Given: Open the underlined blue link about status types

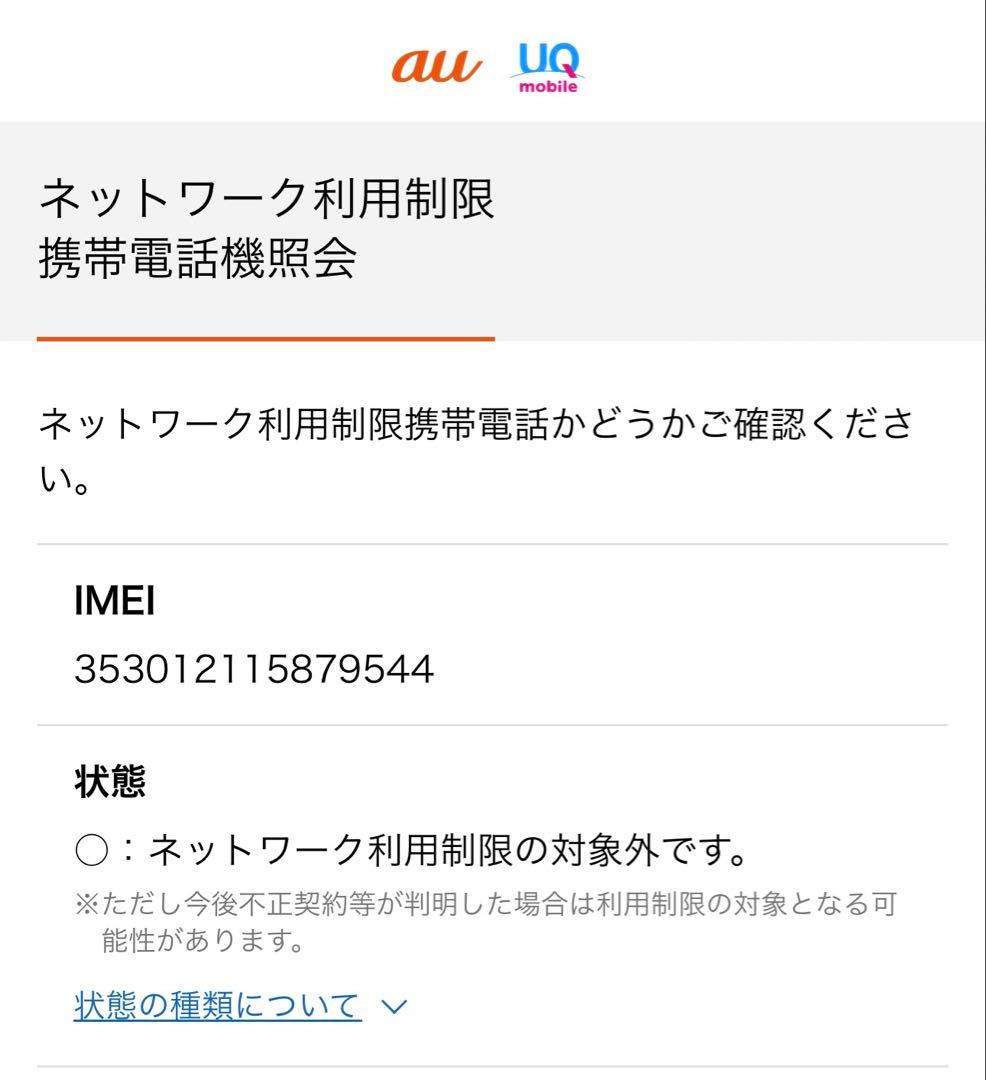Looking at the screenshot, I should point(214,1008).
